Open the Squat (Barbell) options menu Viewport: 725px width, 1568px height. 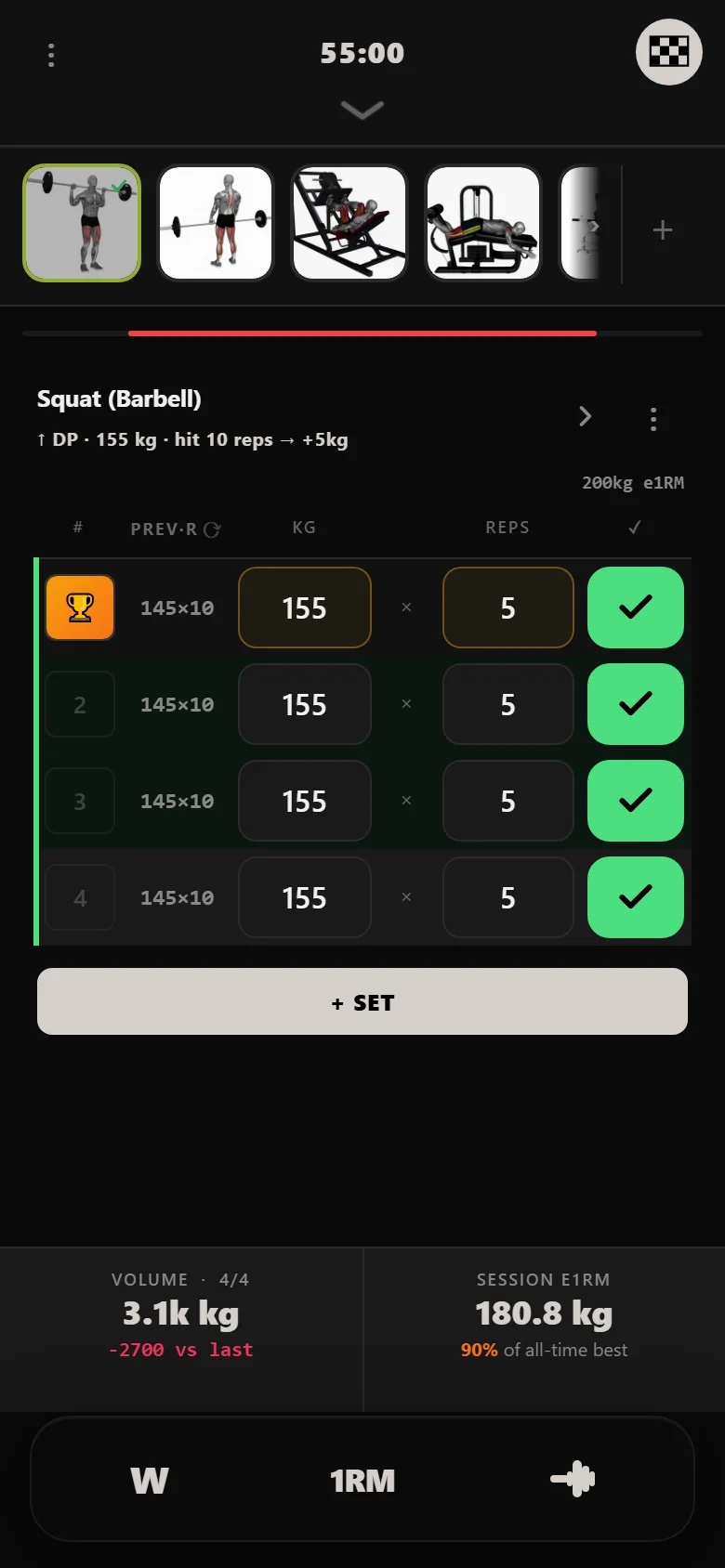(x=653, y=419)
